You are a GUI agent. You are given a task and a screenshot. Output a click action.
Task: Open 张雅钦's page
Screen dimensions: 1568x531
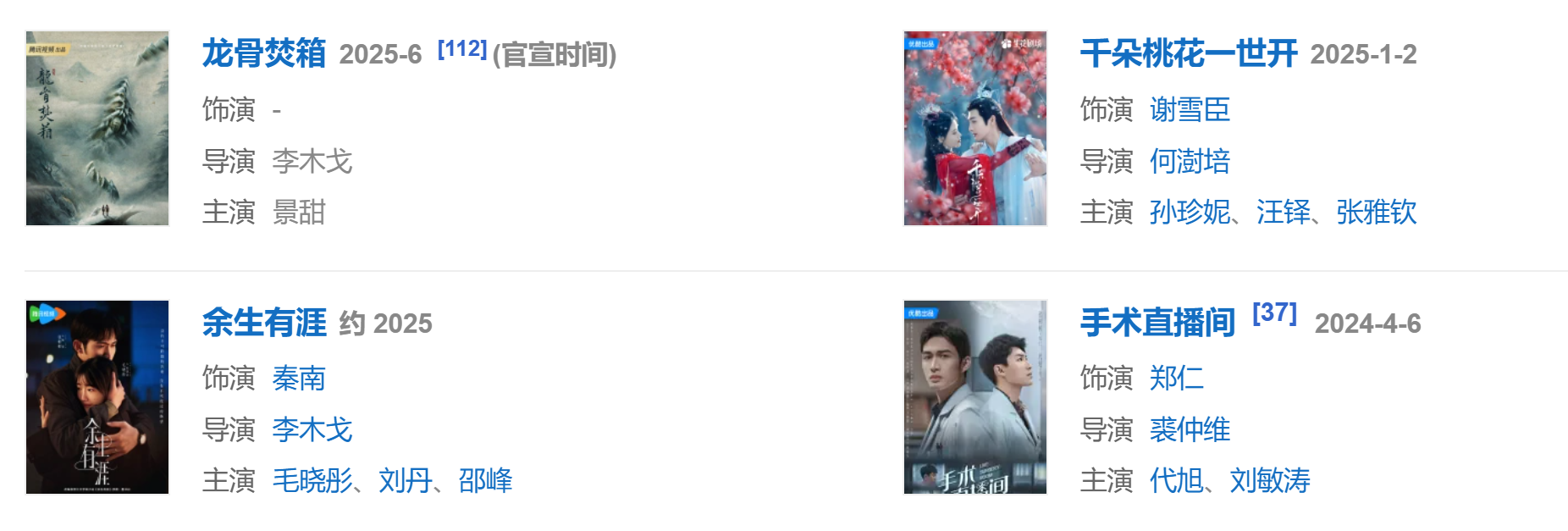click(x=1376, y=212)
